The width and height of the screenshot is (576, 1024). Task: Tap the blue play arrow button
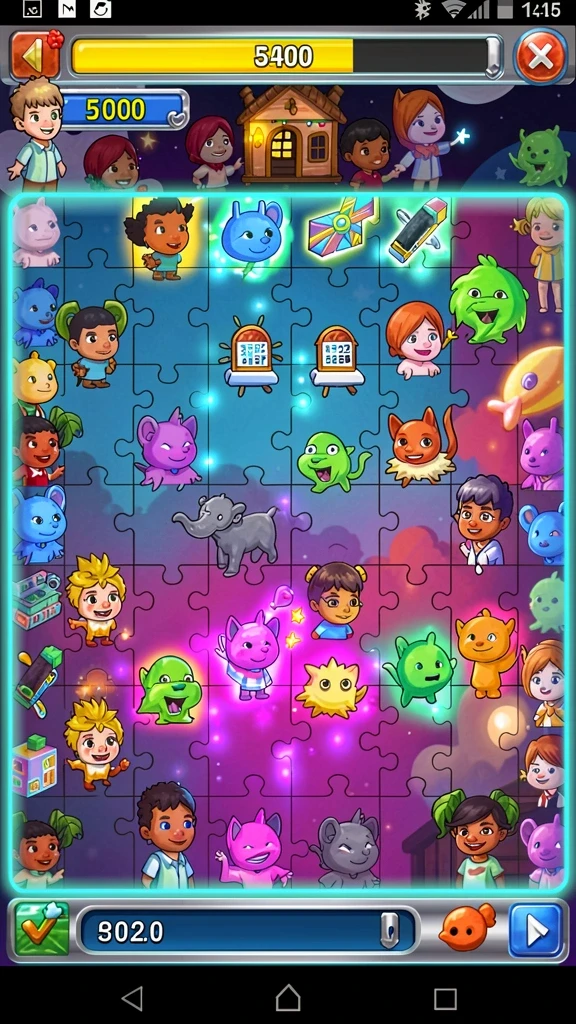pos(536,930)
